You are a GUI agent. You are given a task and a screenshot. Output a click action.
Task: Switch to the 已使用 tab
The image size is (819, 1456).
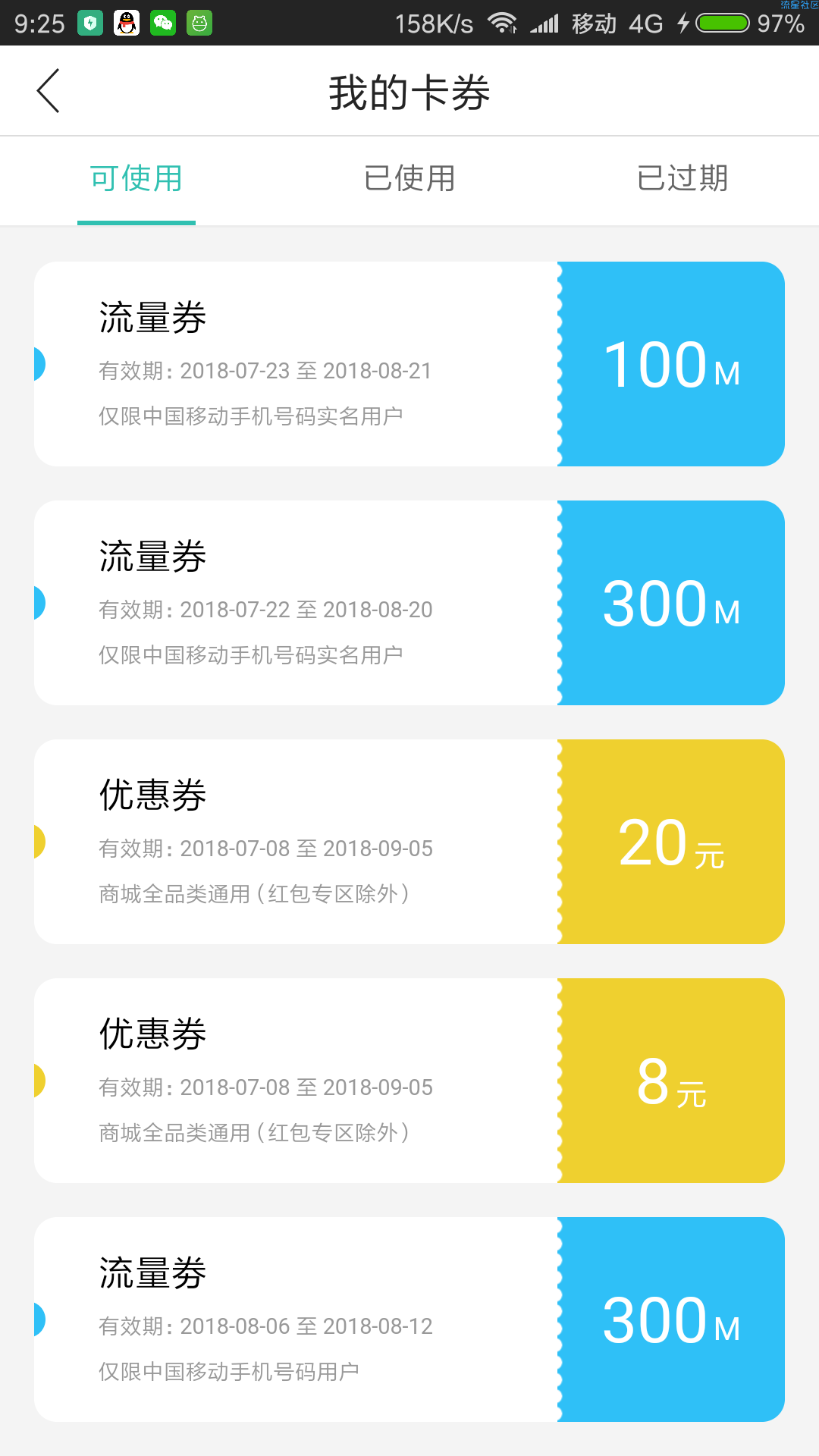tap(409, 179)
